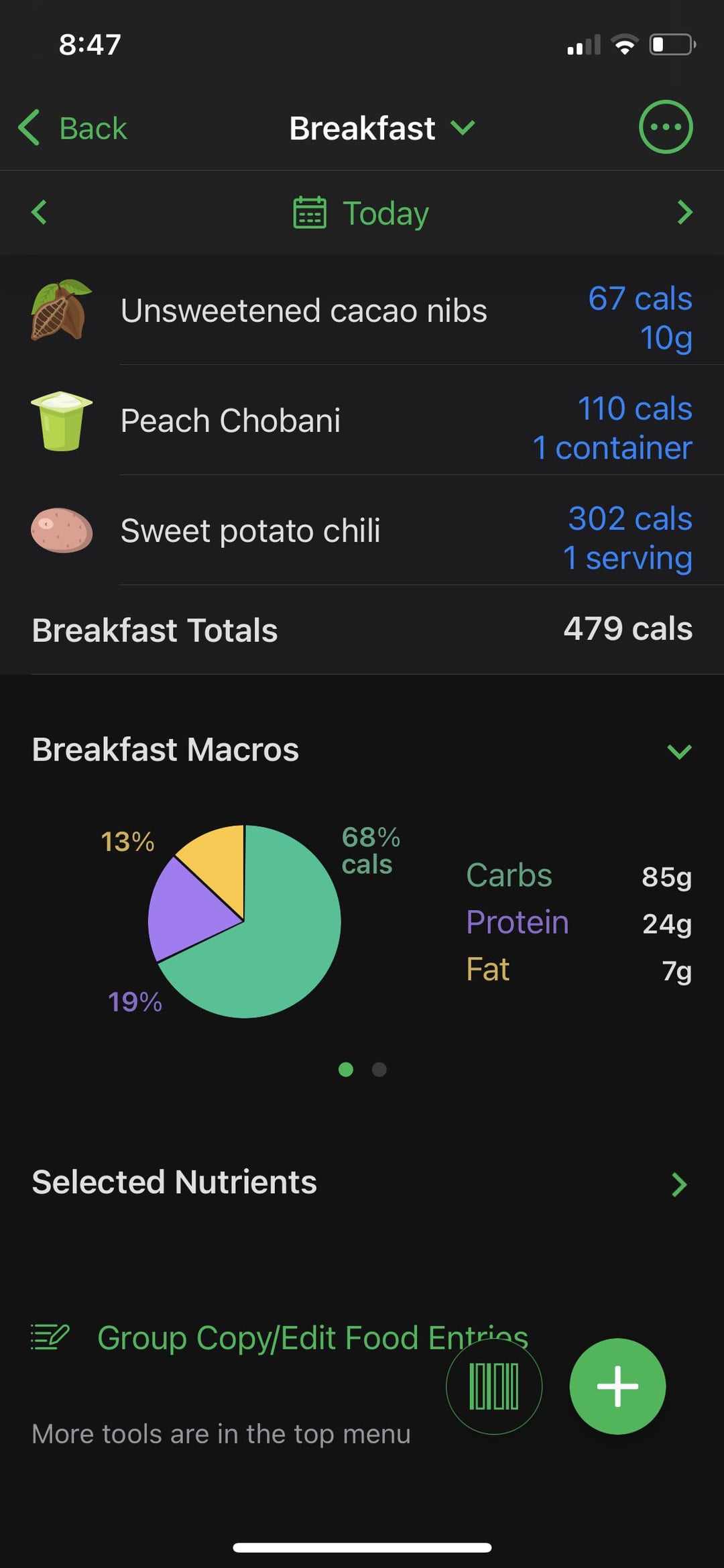Switch to the second macros chart page

click(x=379, y=1069)
